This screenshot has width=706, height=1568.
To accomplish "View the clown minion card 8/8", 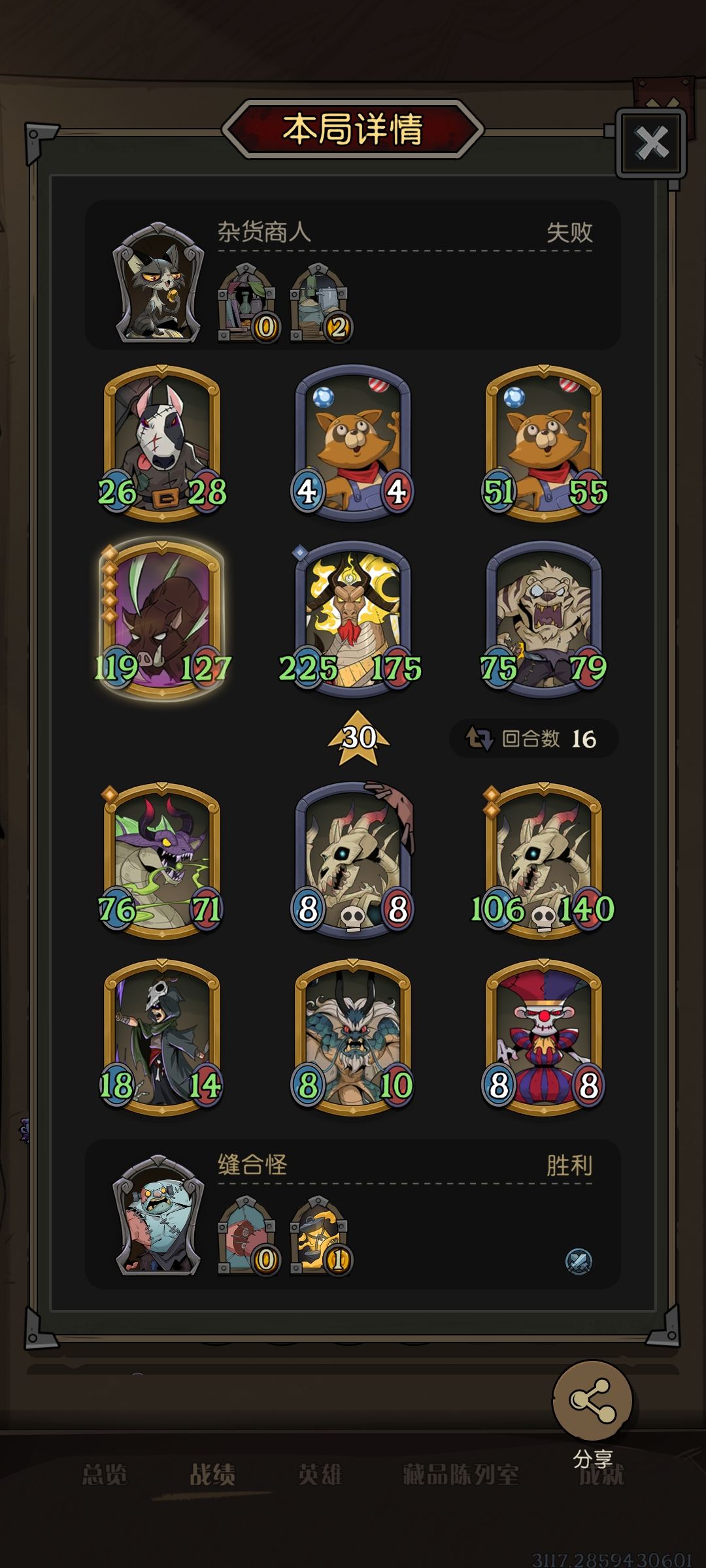I will (544, 1037).
